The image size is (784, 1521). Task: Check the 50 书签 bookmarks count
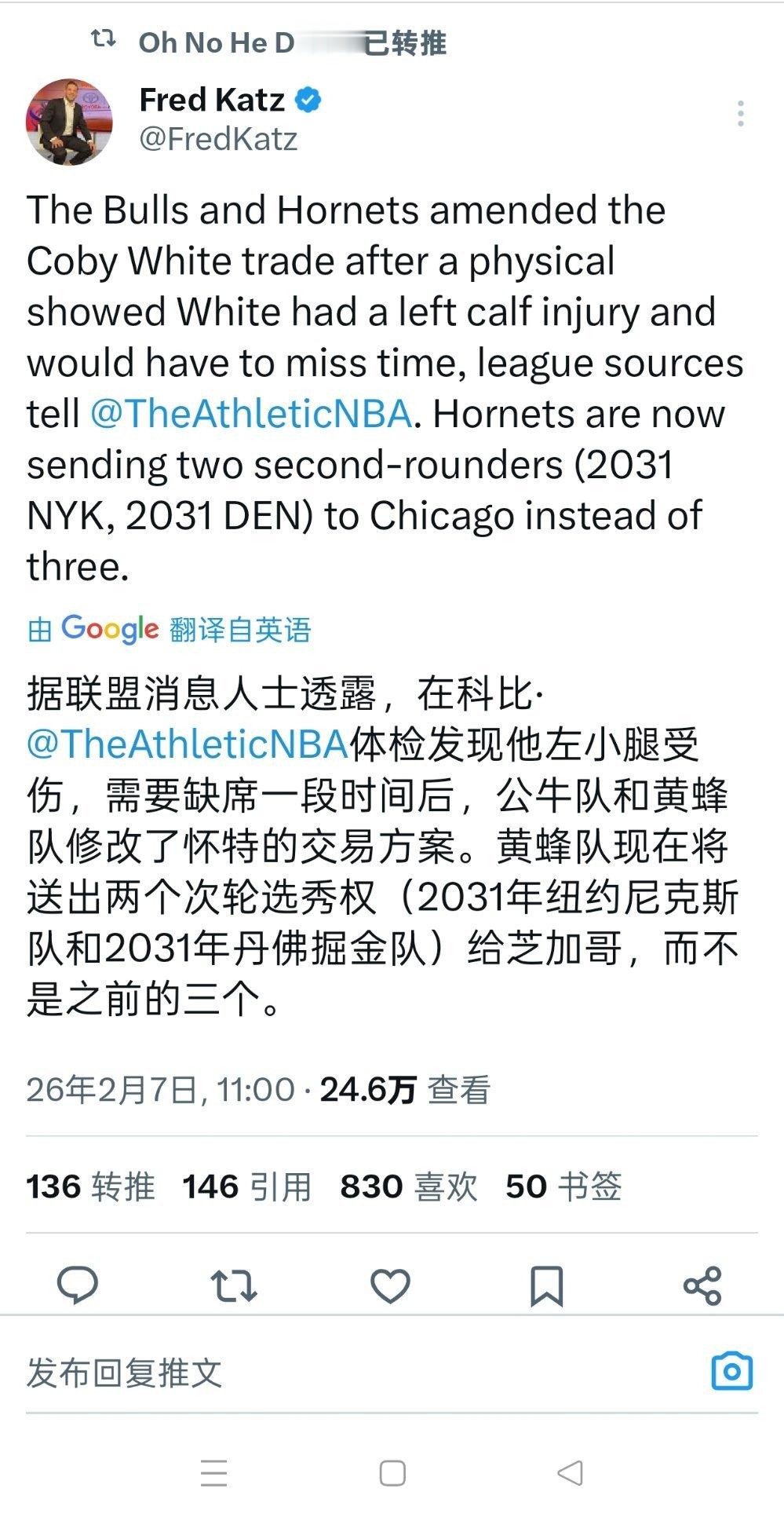(567, 1189)
